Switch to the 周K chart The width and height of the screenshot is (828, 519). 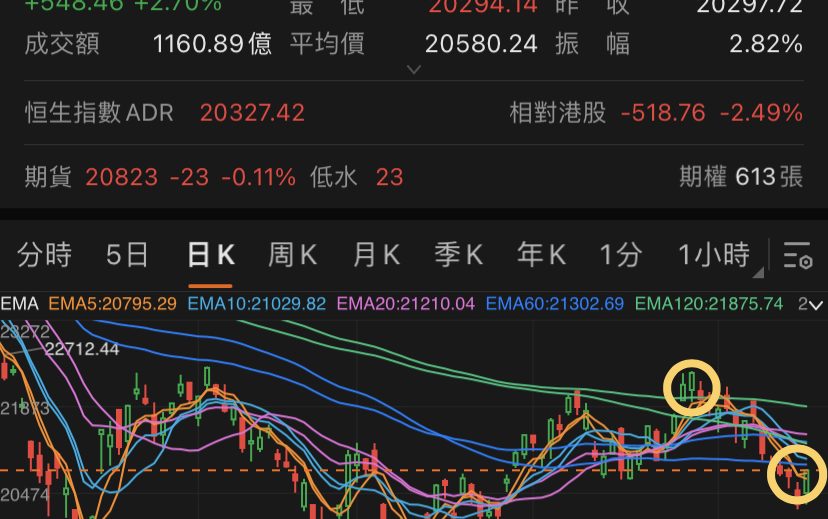tap(292, 255)
